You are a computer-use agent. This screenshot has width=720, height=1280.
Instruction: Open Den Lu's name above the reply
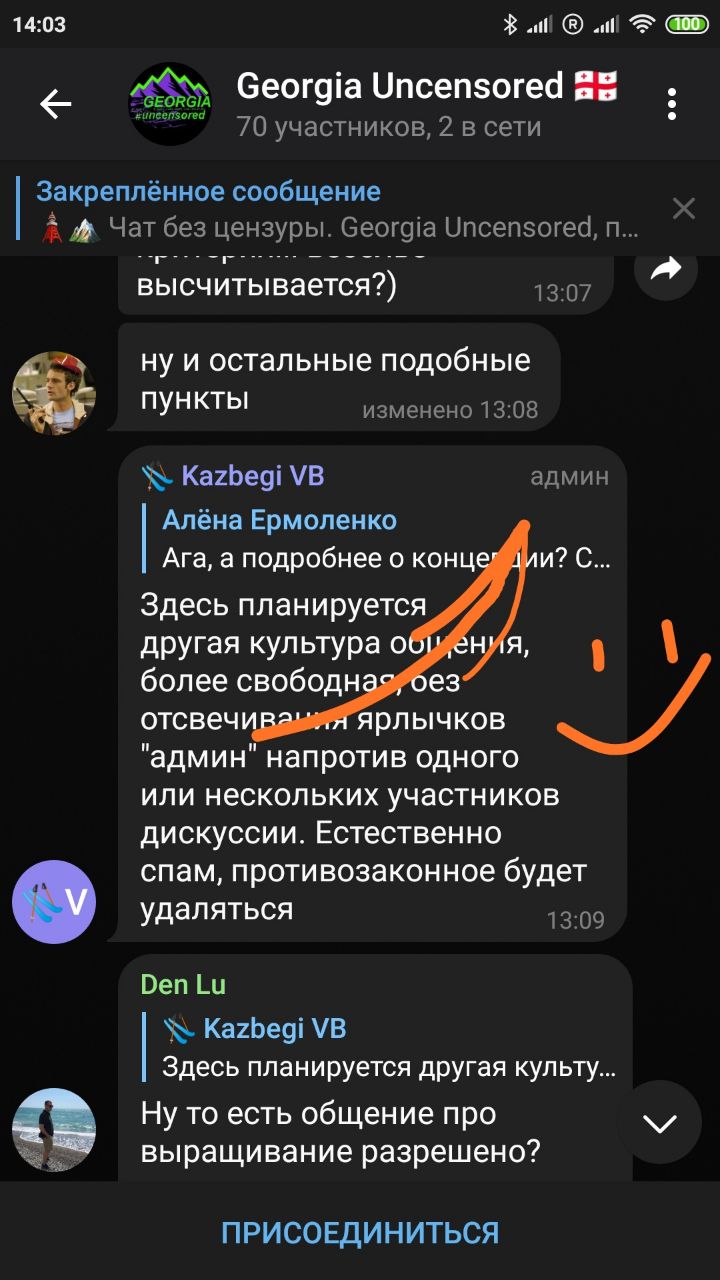tap(183, 984)
